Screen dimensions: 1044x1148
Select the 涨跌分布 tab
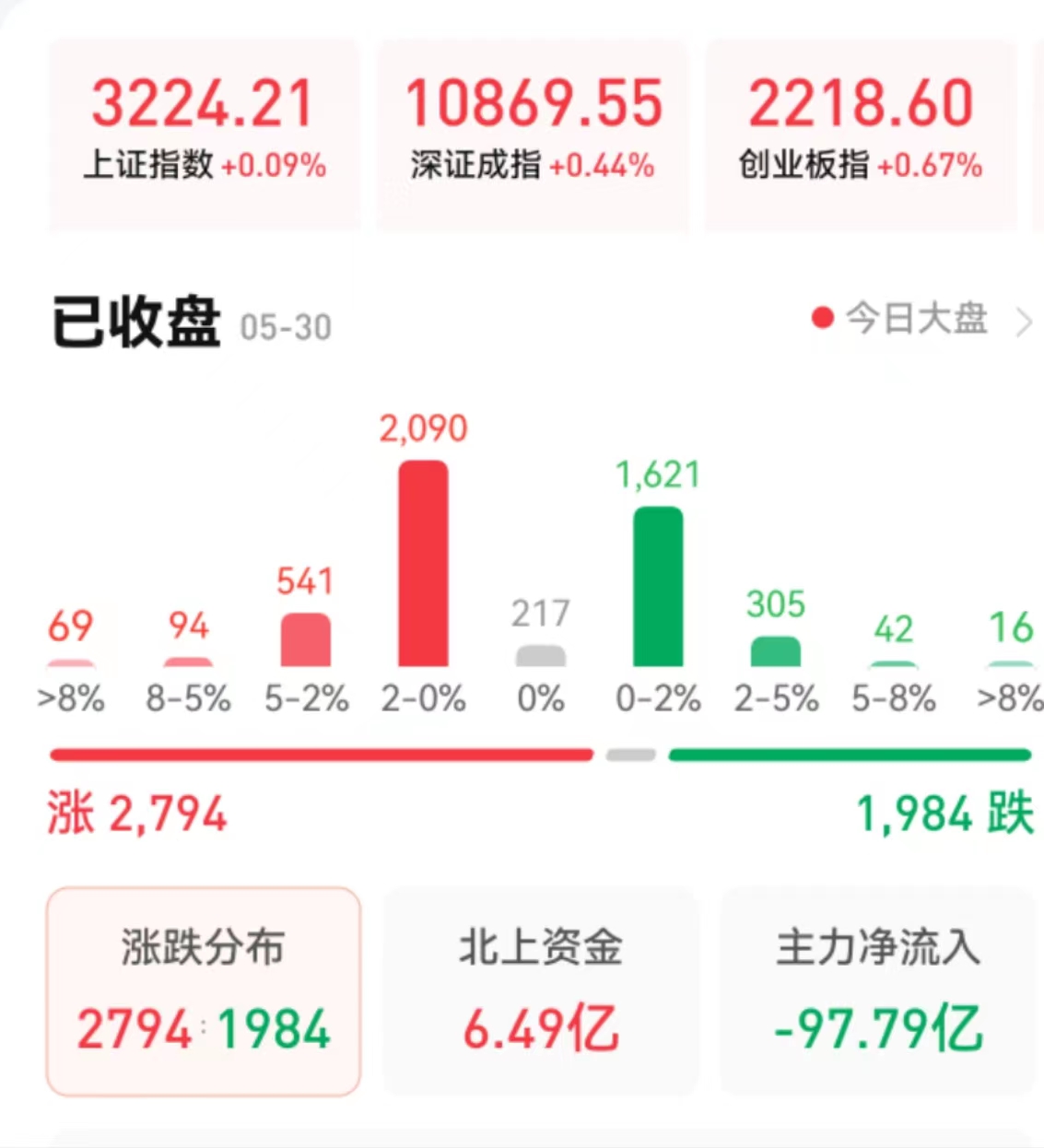click(204, 990)
